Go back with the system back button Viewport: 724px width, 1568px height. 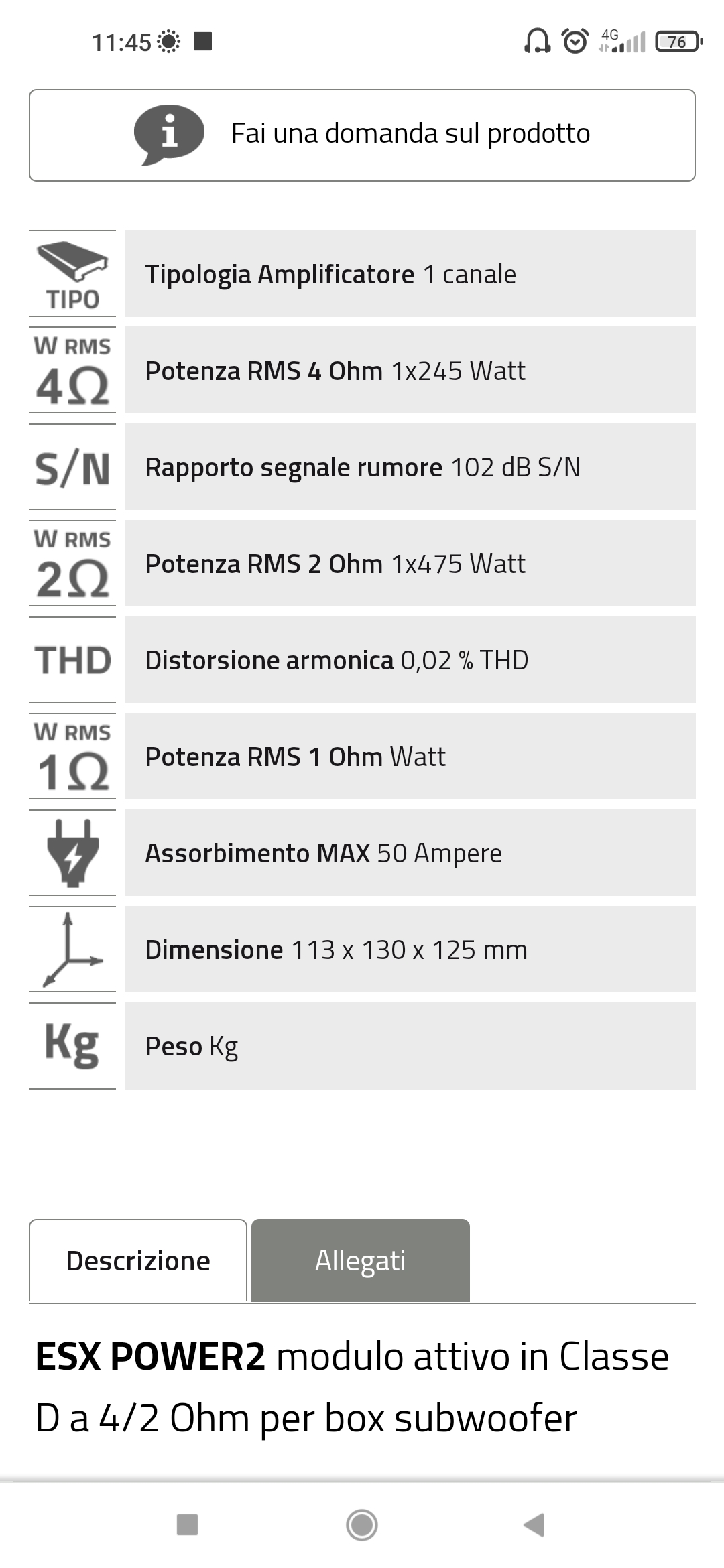534,1524
